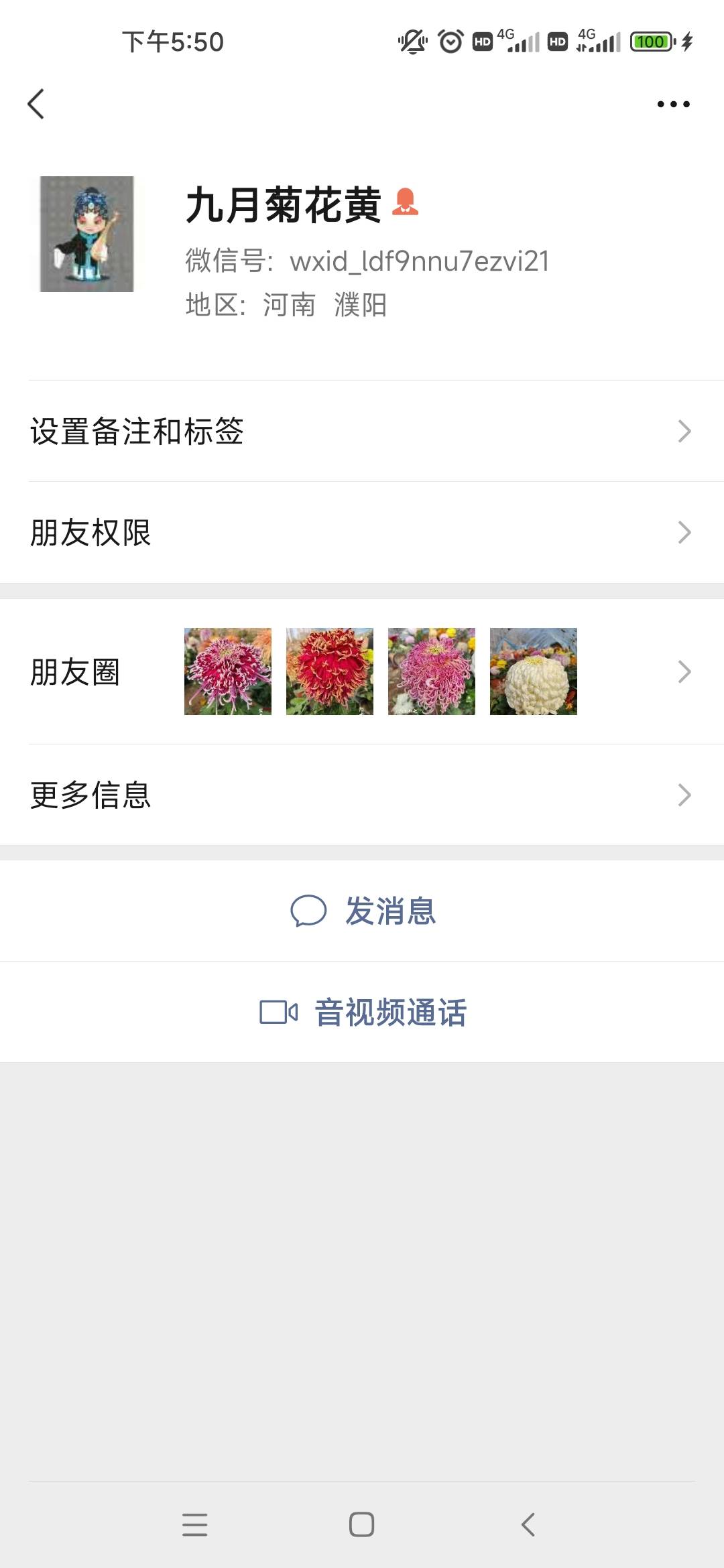
Task: Go back using the top-left arrow
Action: [36, 104]
